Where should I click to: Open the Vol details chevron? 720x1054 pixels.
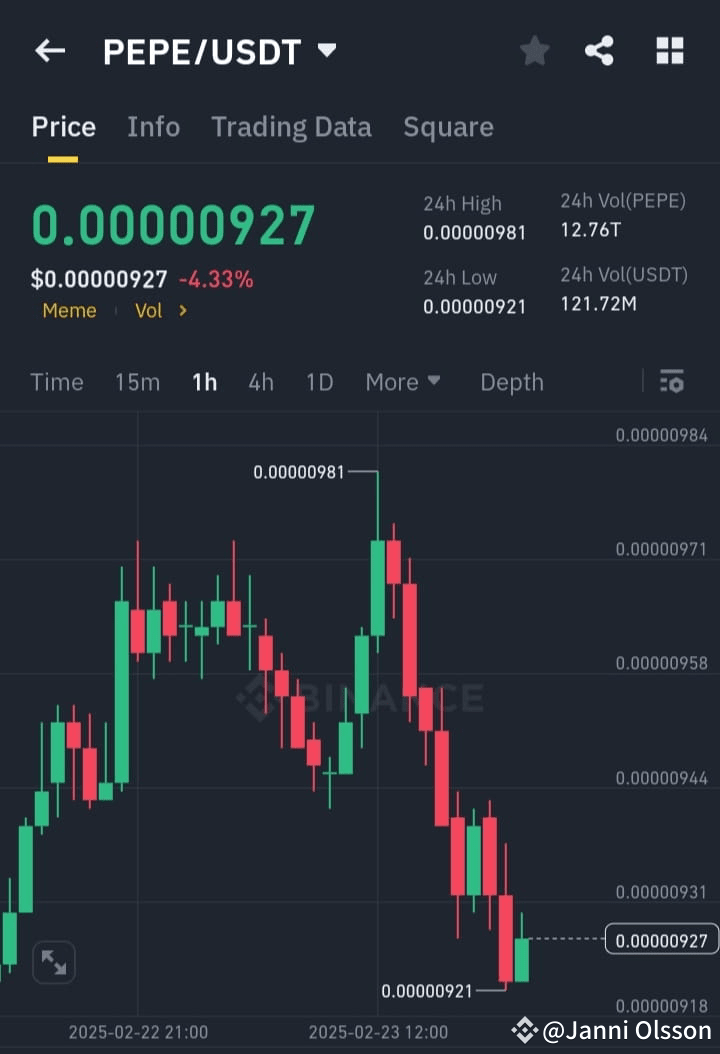(161, 311)
